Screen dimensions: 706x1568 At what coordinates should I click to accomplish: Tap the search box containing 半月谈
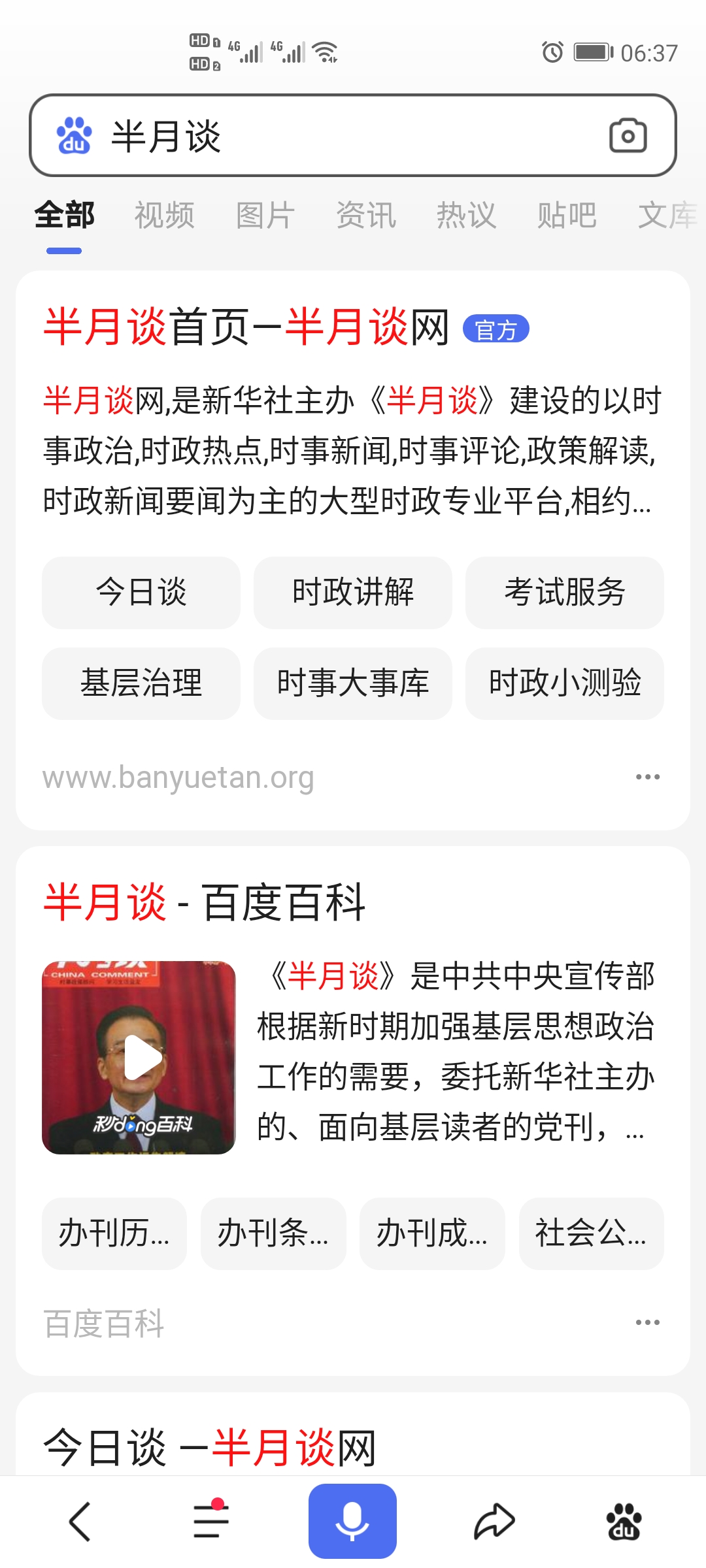coord(340,136)
